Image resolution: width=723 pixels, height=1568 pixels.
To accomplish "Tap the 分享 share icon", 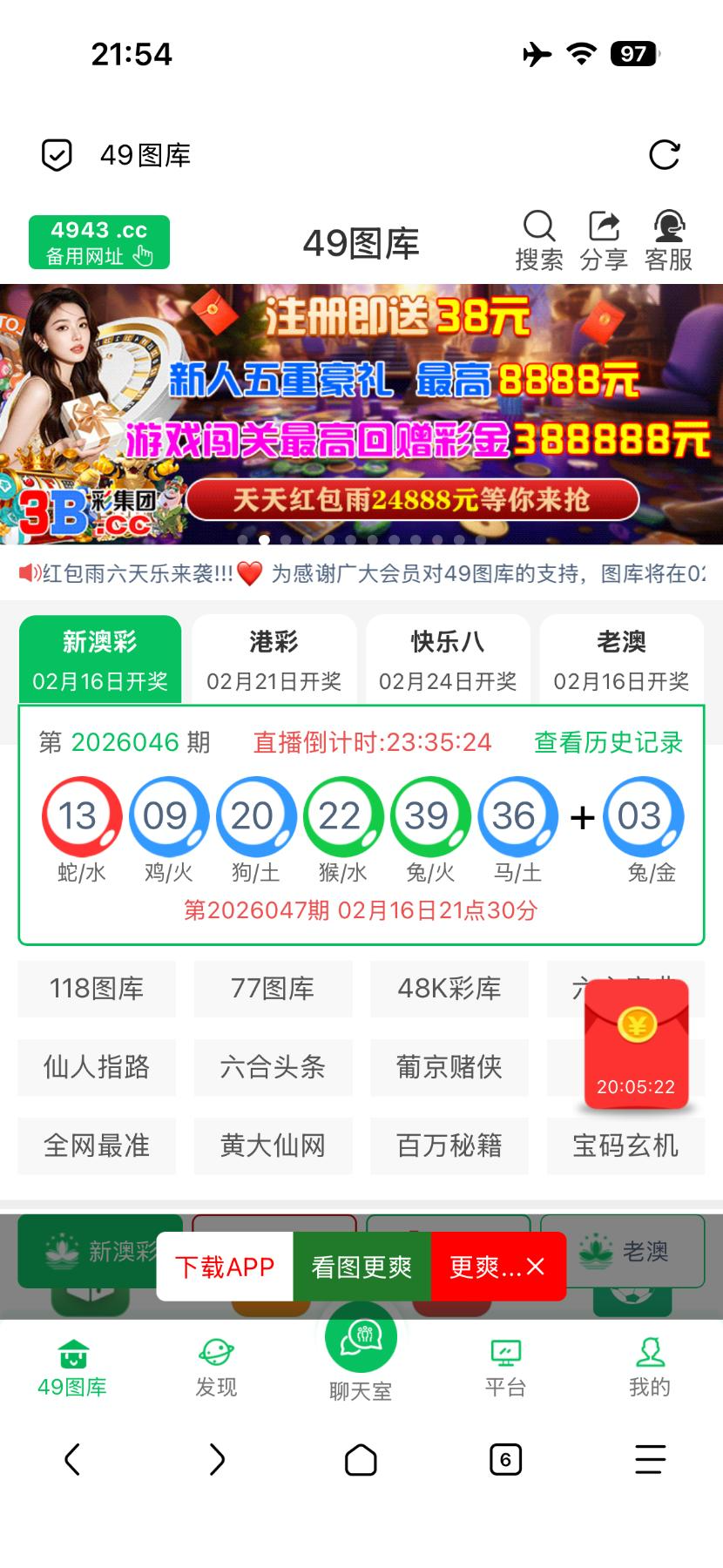I will [604, 240].
